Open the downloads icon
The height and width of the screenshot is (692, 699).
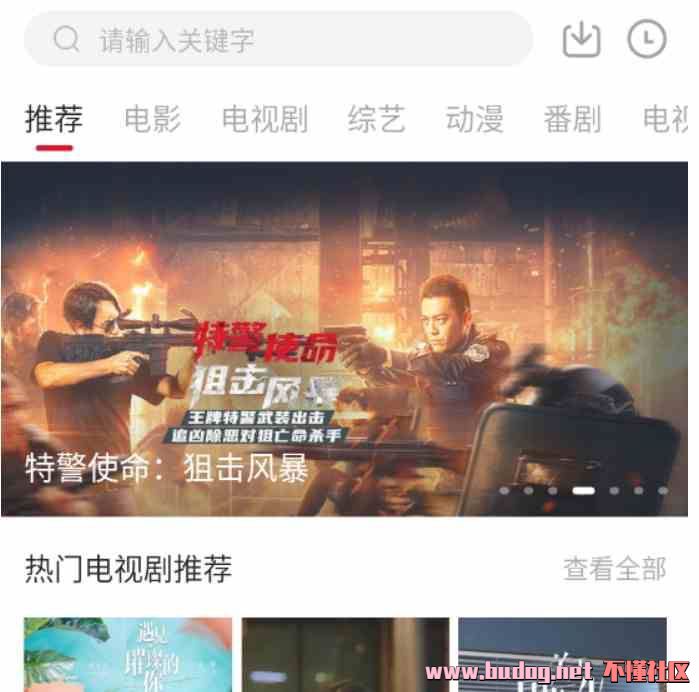[x=582, y=40]
